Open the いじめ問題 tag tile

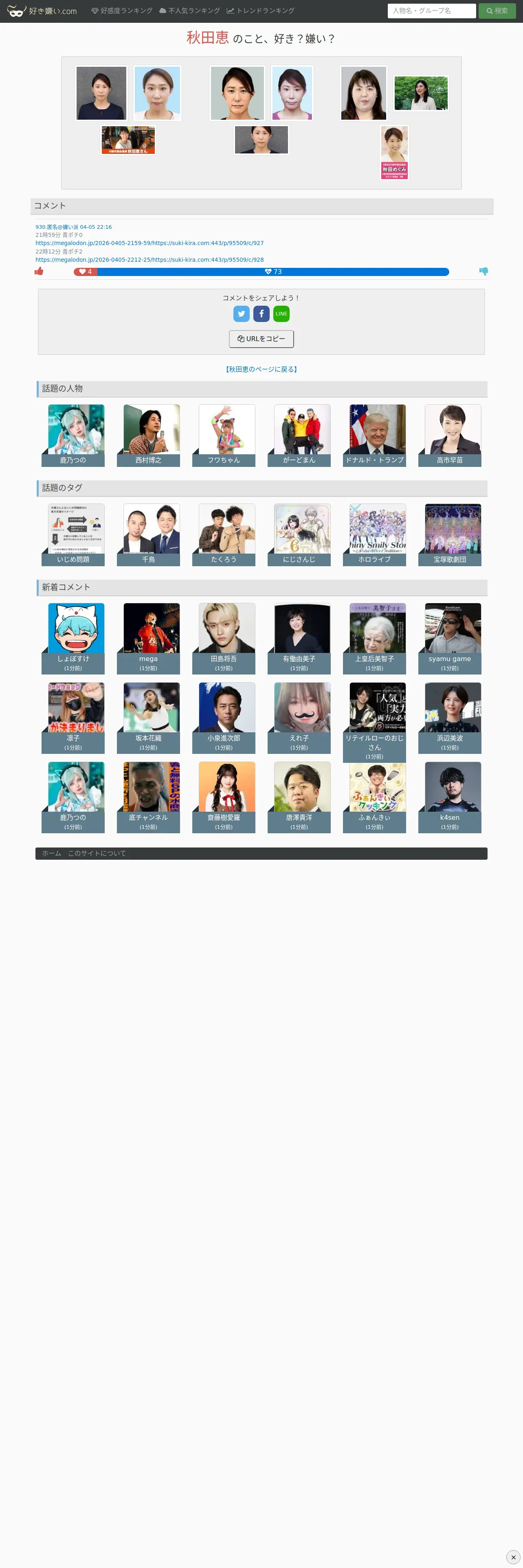click(x=73, y=534)
